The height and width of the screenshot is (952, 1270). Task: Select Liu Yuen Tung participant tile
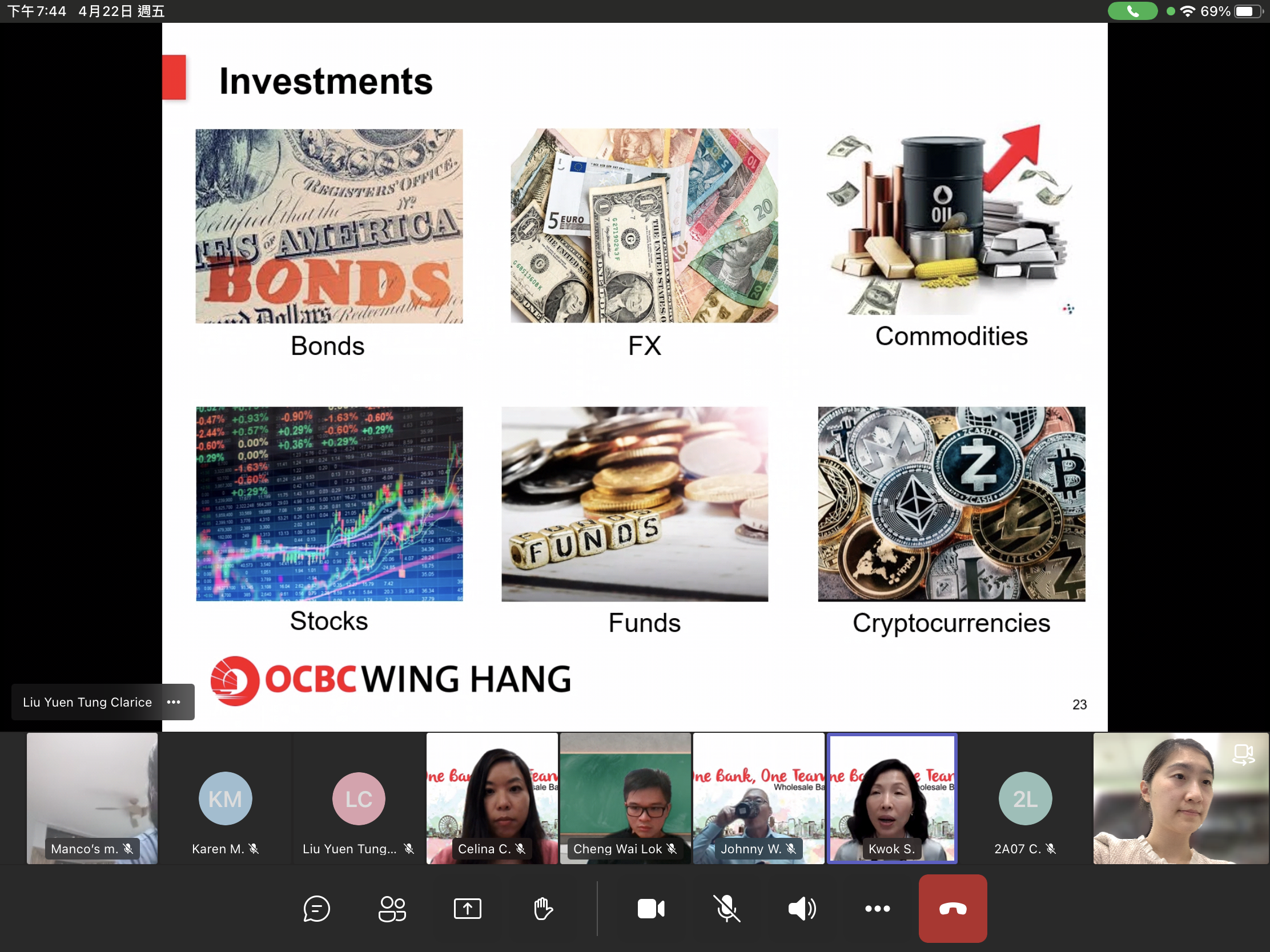pos(358,798)
